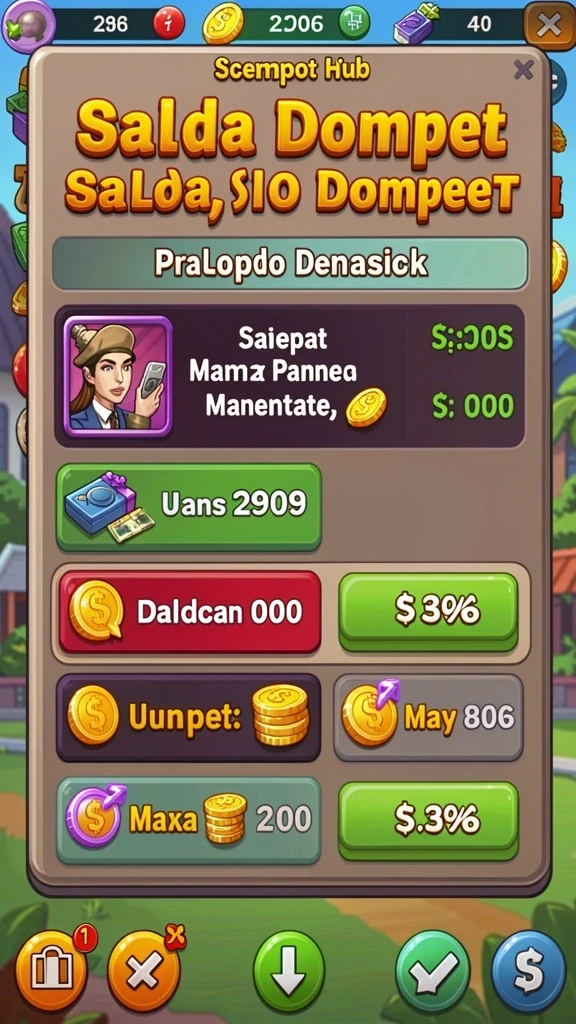Tap the green $.3% button beside Maxa

[428, 820]
